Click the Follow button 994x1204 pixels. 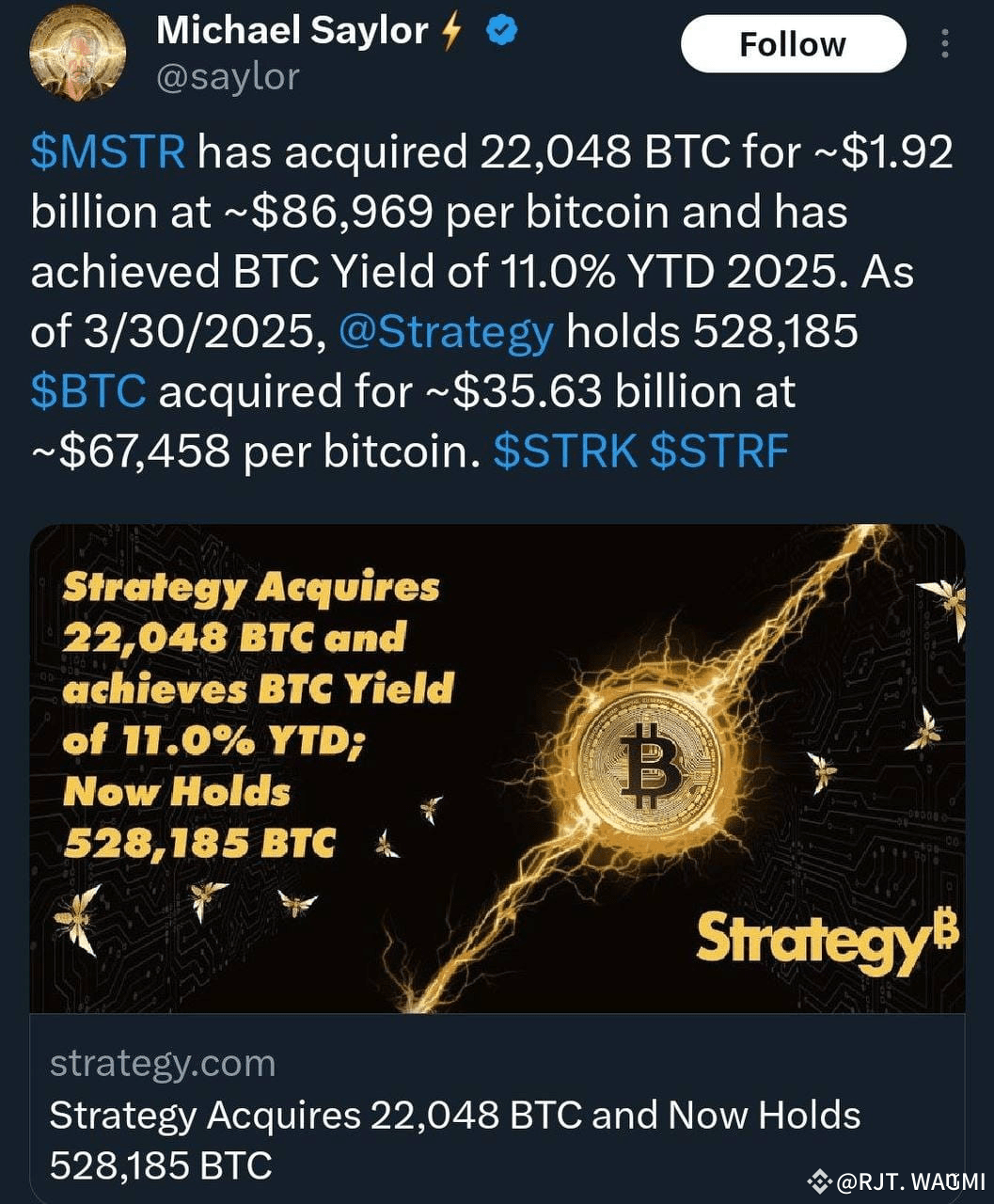click(x=794, y=43)
